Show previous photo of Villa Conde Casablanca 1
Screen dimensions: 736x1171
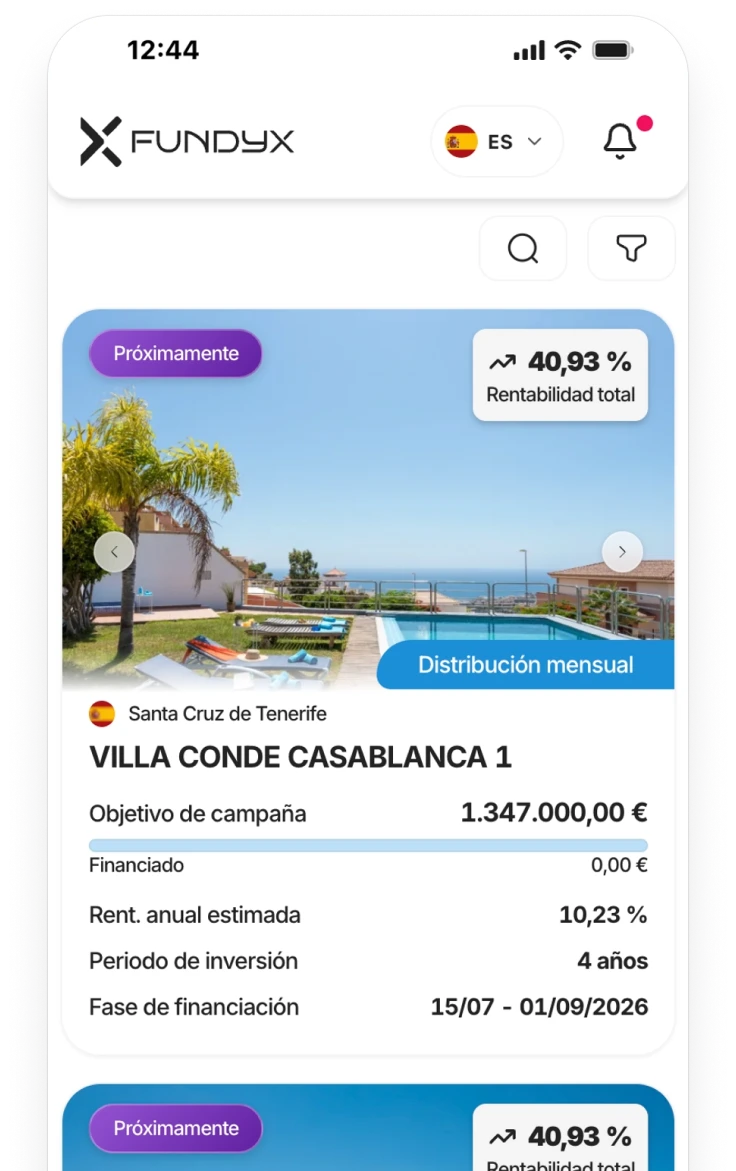(x=114, y=551)
